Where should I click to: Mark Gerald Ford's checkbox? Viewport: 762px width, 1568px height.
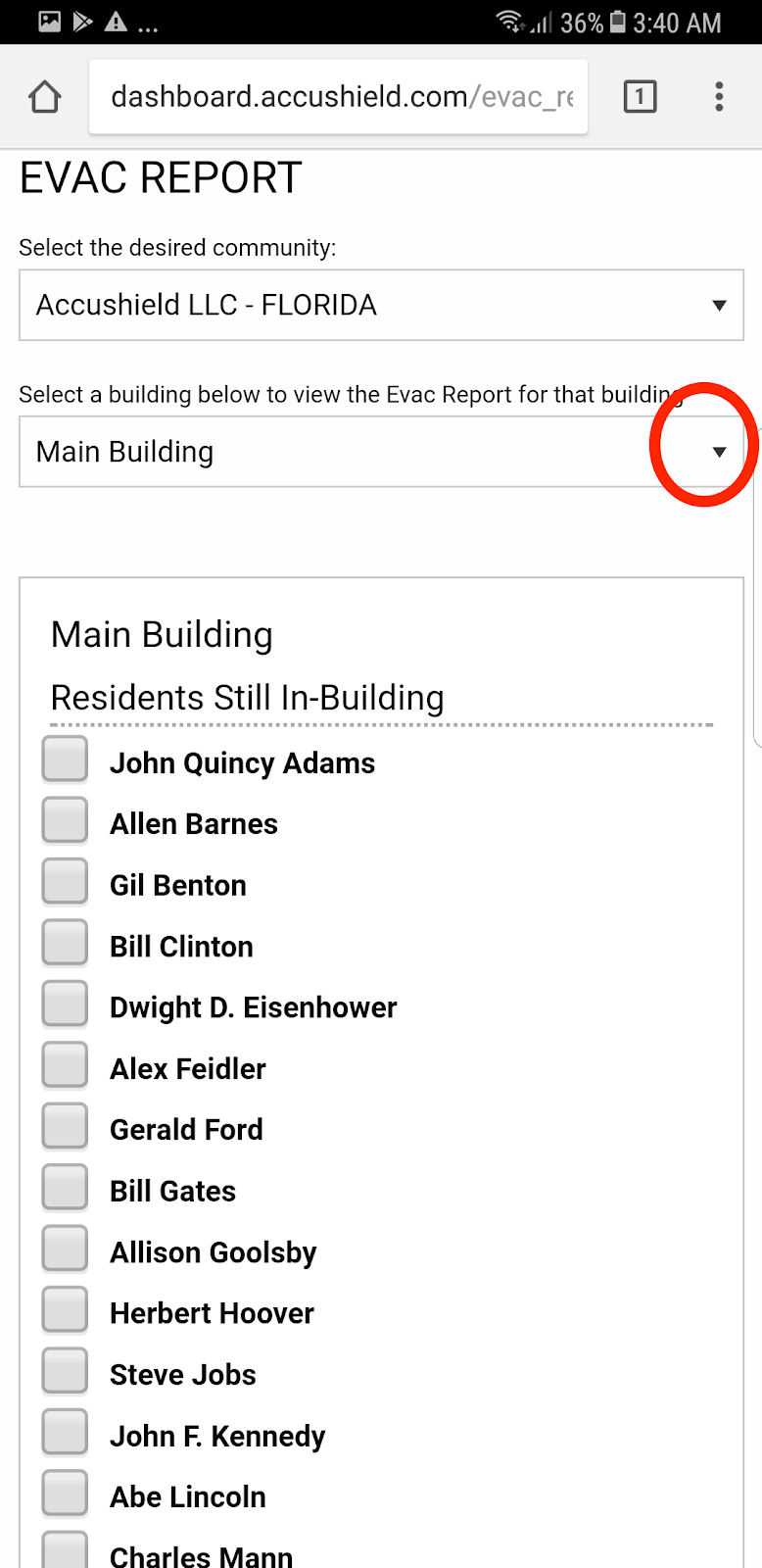66,1127
